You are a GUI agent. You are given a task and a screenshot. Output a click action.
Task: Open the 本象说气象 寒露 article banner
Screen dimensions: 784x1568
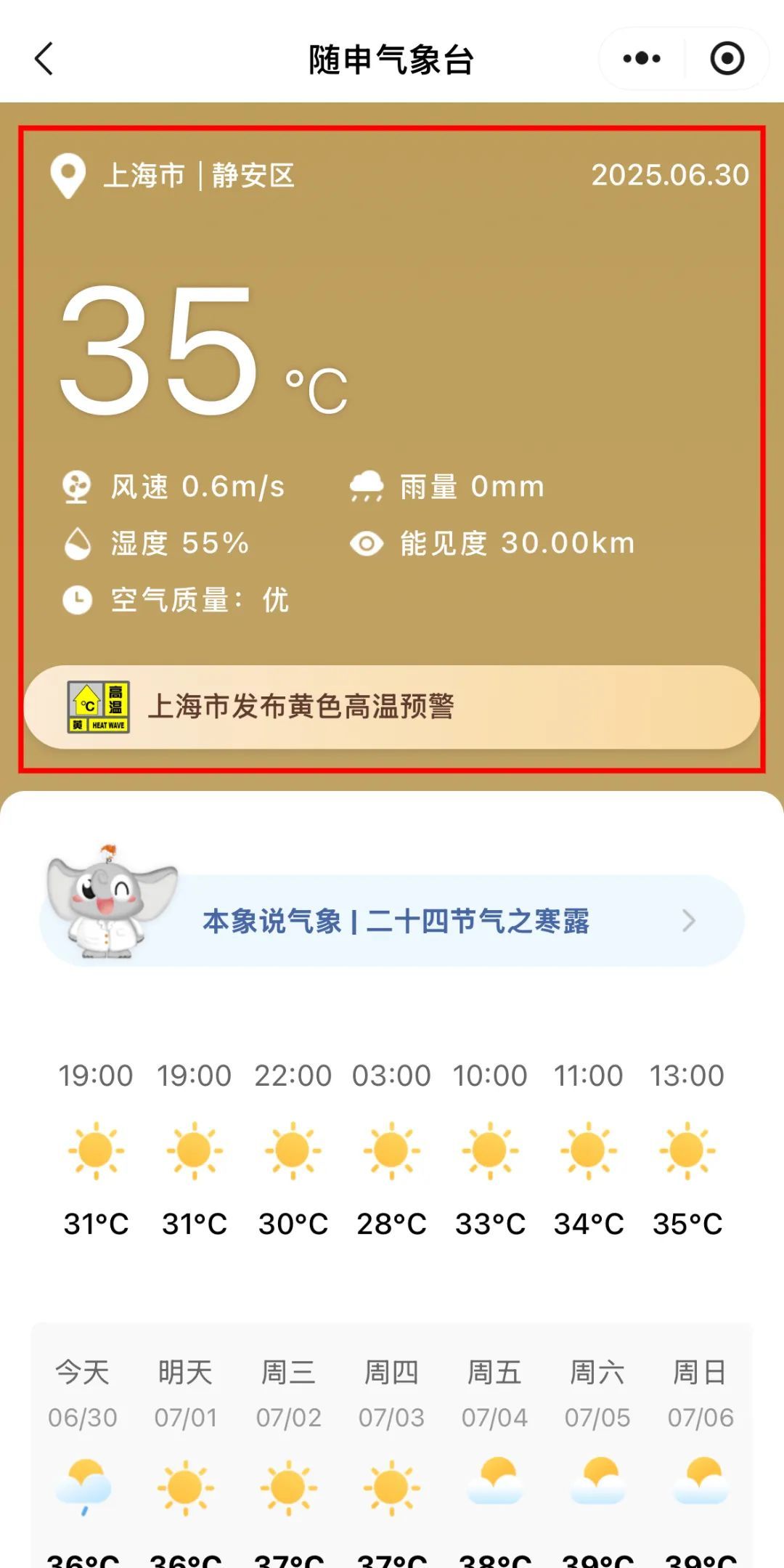[396, 921]
